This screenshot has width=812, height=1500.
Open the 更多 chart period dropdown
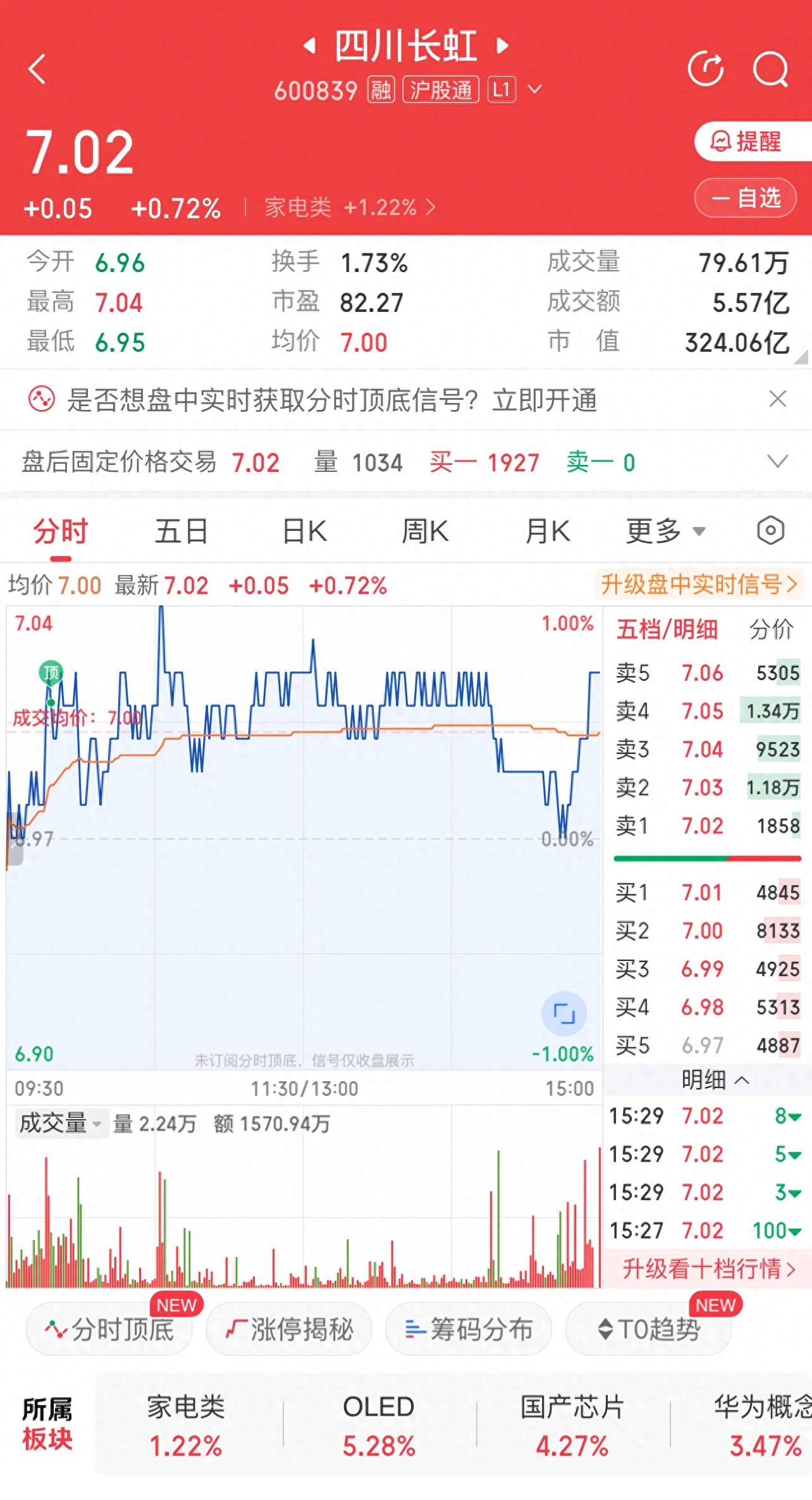(x=665, y=531)
